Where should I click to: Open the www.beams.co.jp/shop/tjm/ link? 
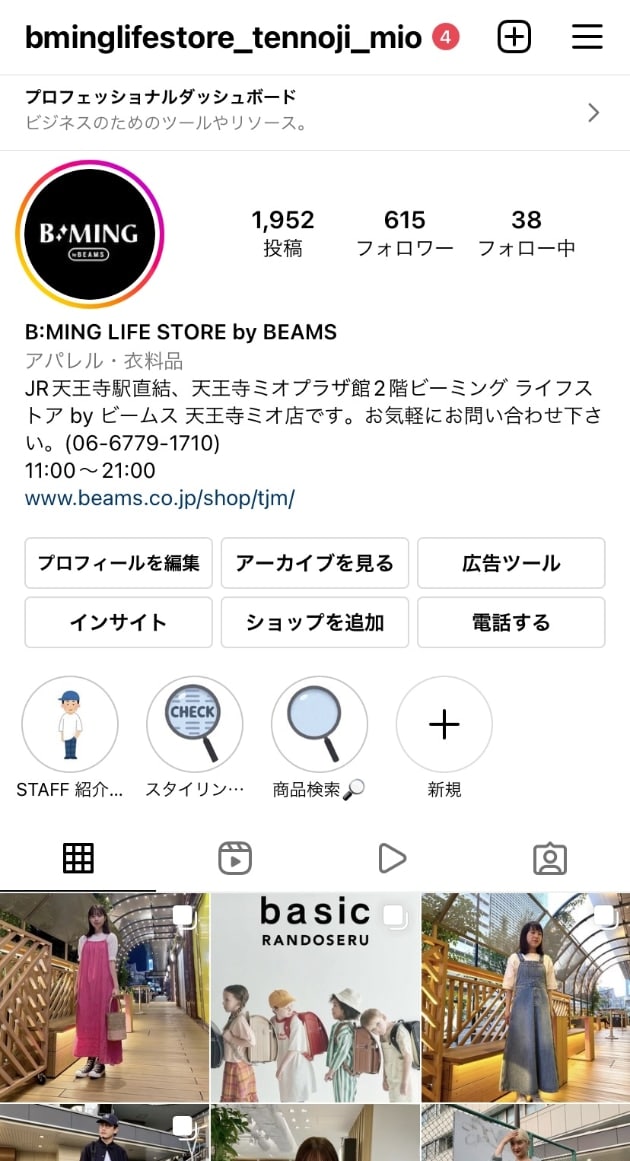coord(160,498)
